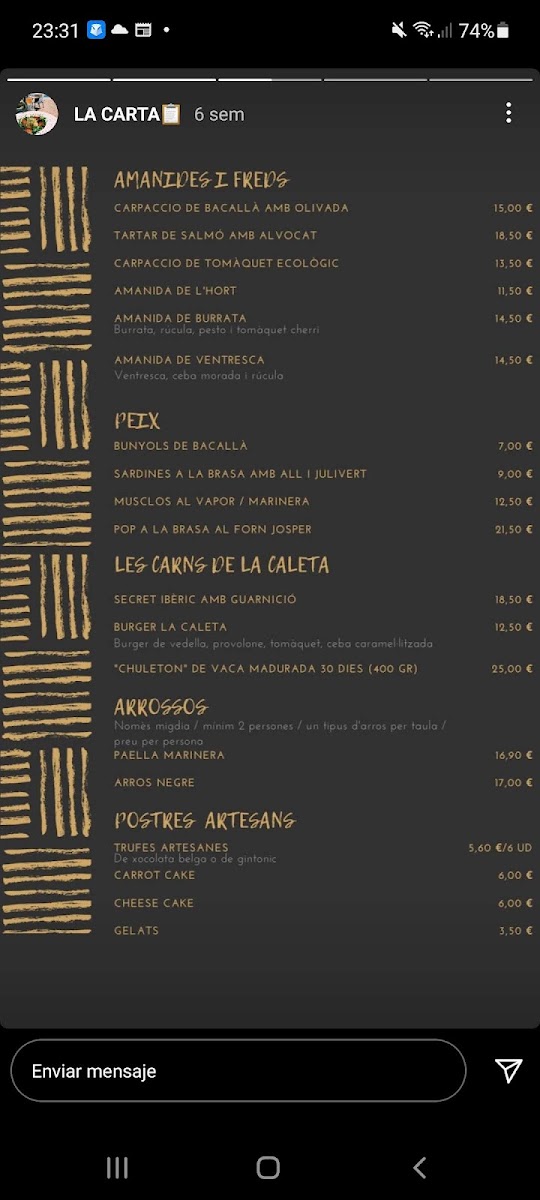The width and height of the screenshot is (540, 1200).
Task: Go back using the system back button
Action: pyautogui.click(x=420, y=1167)
